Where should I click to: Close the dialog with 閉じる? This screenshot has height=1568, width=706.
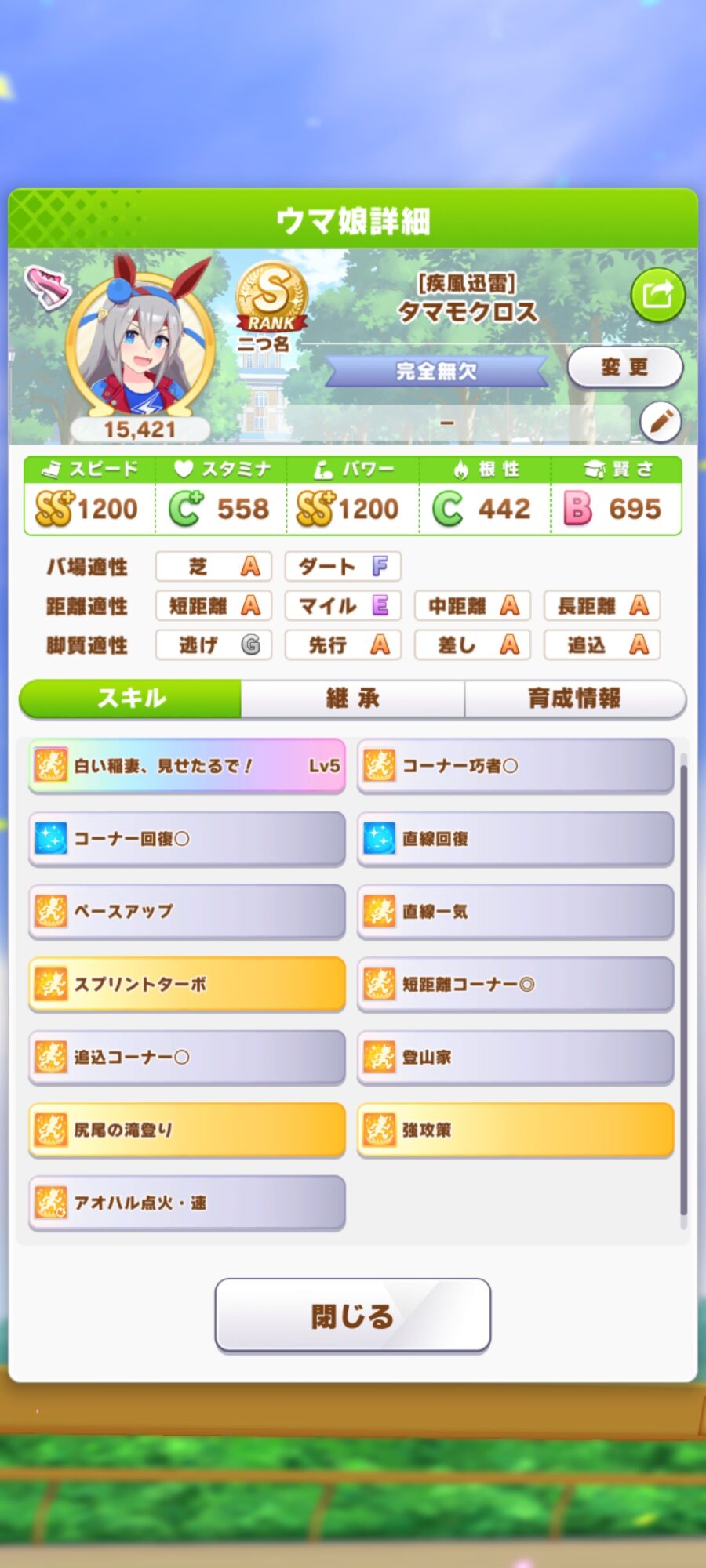click(353, 1316)
